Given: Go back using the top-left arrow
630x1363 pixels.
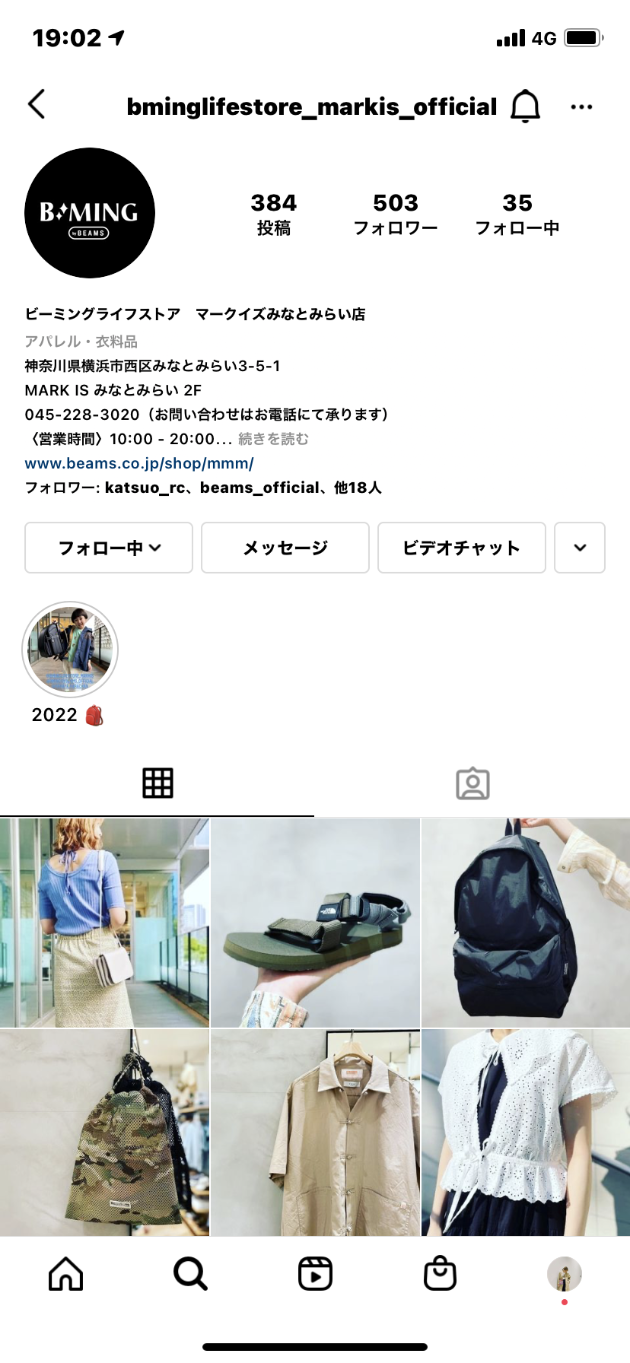Looking at the screenshot, I should [x=37, y=105].
